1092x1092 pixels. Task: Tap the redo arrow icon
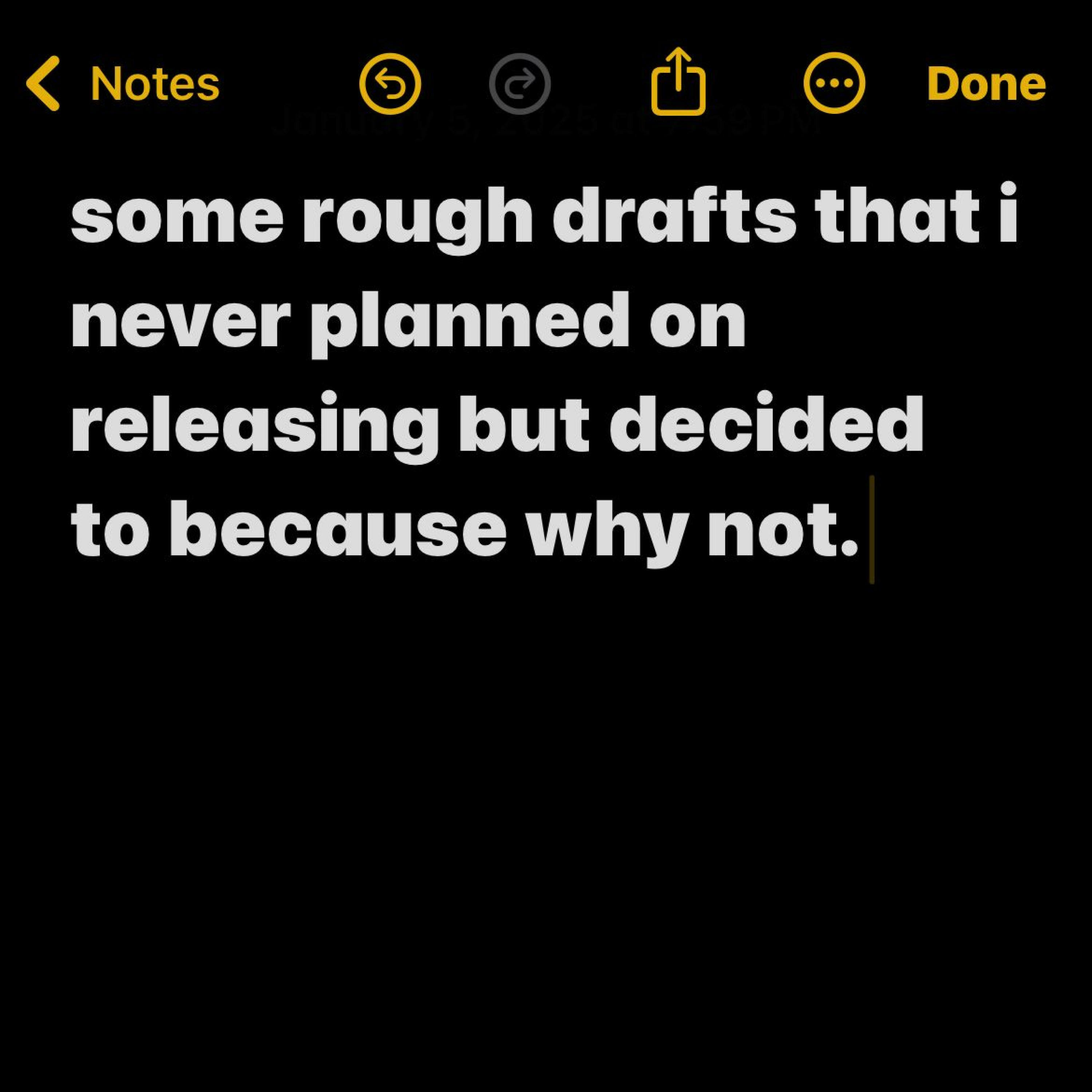(519, 84)
